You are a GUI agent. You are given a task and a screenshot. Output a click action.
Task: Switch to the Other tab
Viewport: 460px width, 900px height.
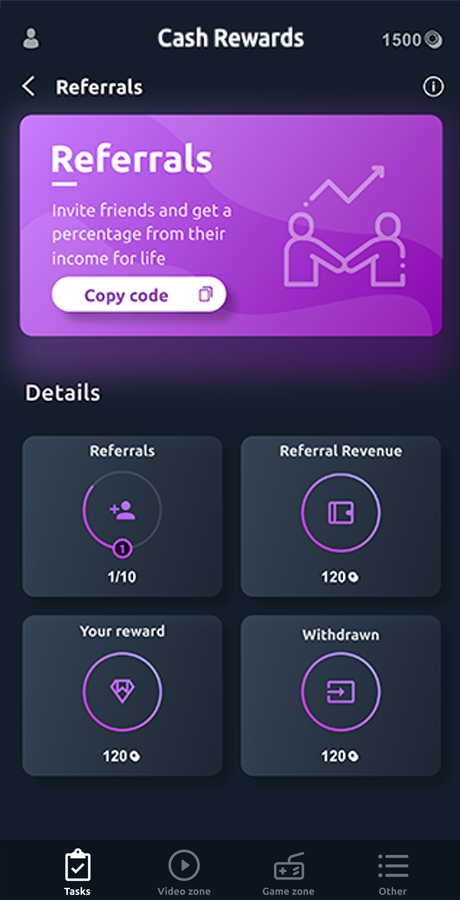pyautogui.click(x=393, y=872)
